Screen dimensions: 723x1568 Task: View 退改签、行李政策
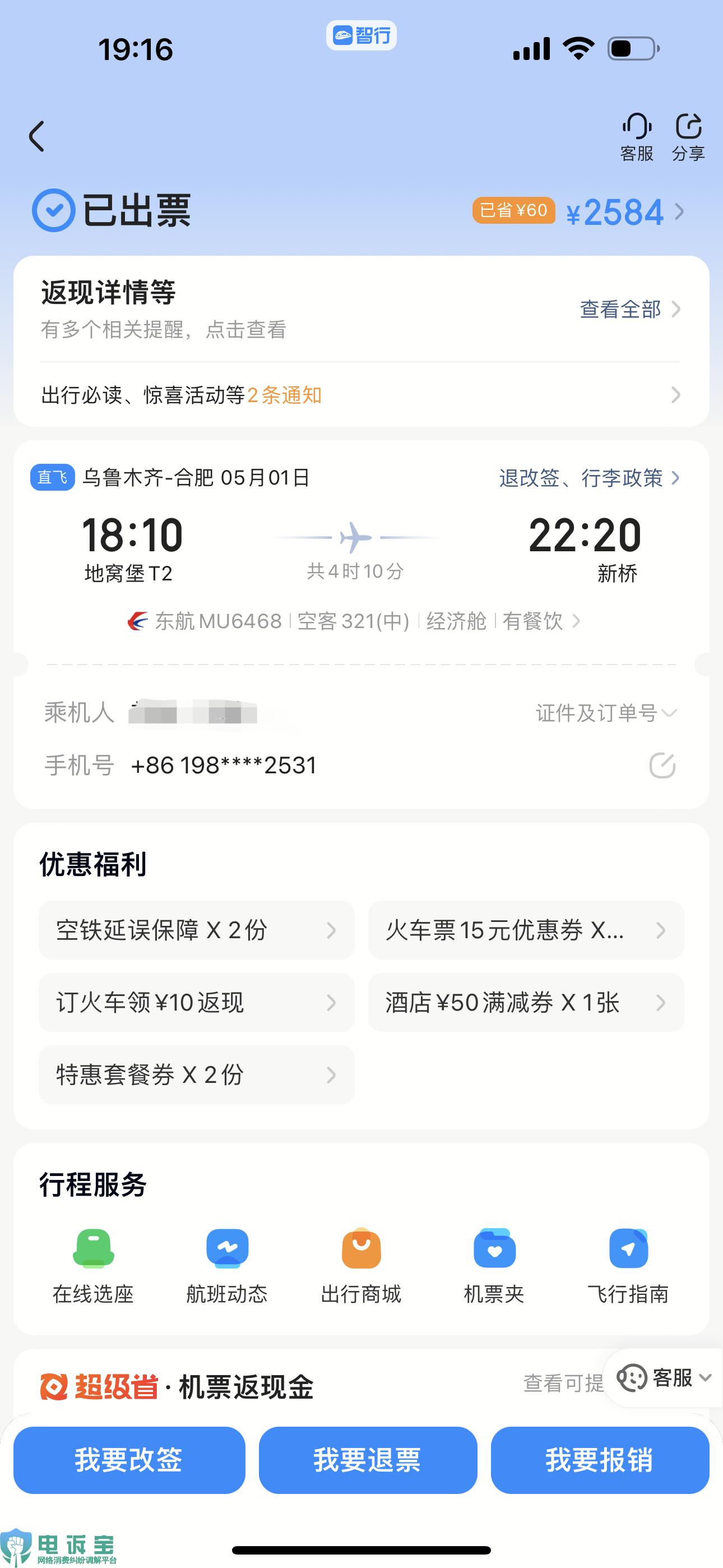pyautogui.click(x=588, y=478)
